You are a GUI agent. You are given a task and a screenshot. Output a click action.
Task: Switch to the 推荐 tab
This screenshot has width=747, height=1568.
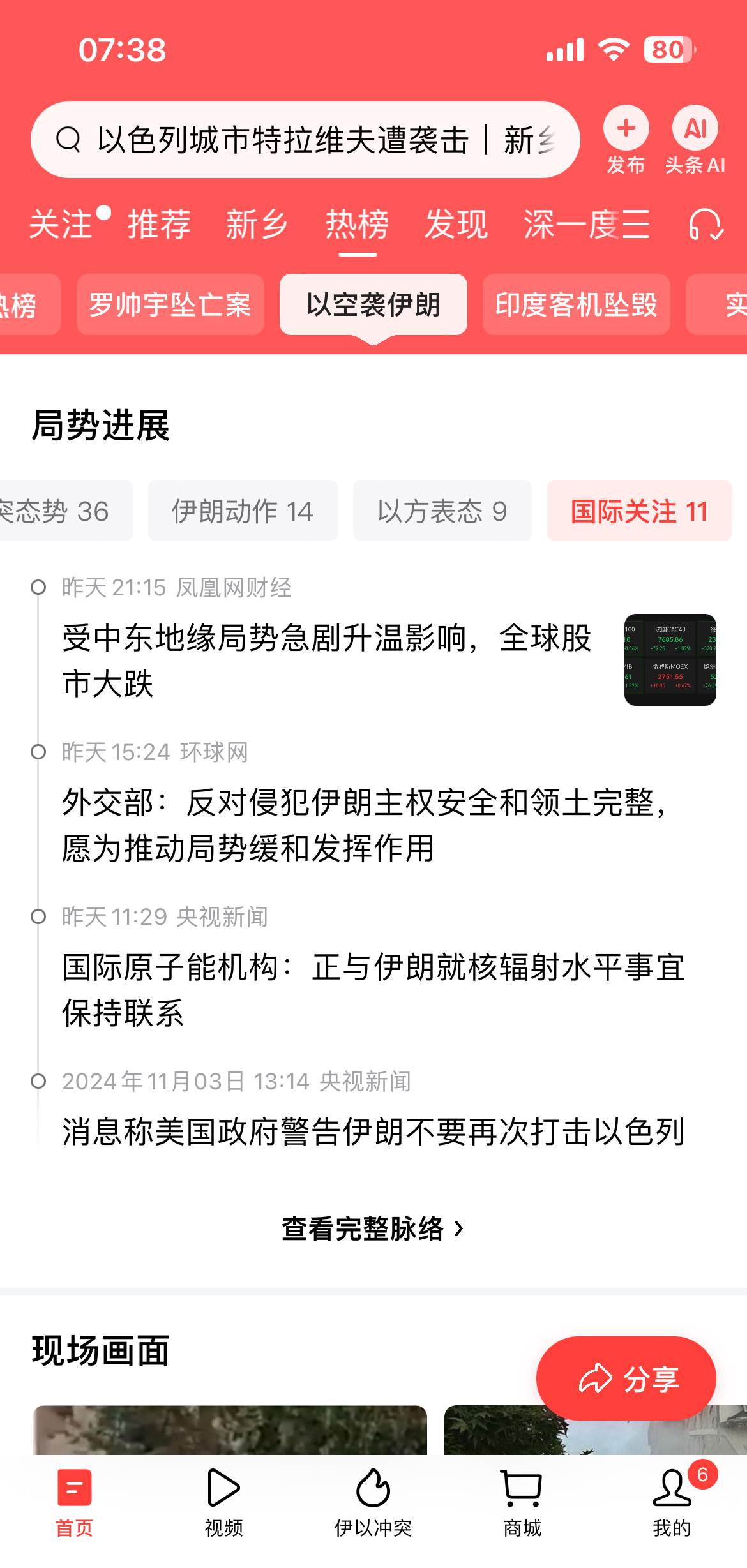(160, 225)
